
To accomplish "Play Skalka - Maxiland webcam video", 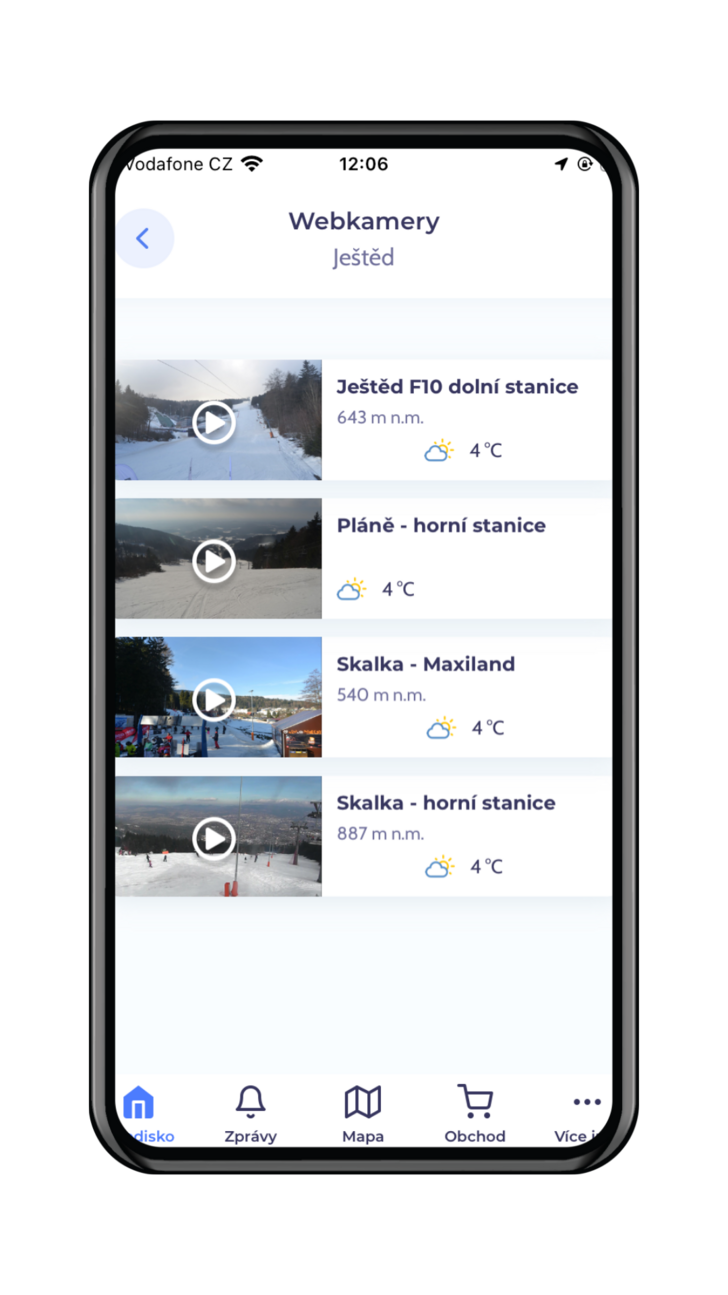I will click(x=213, y=699).
